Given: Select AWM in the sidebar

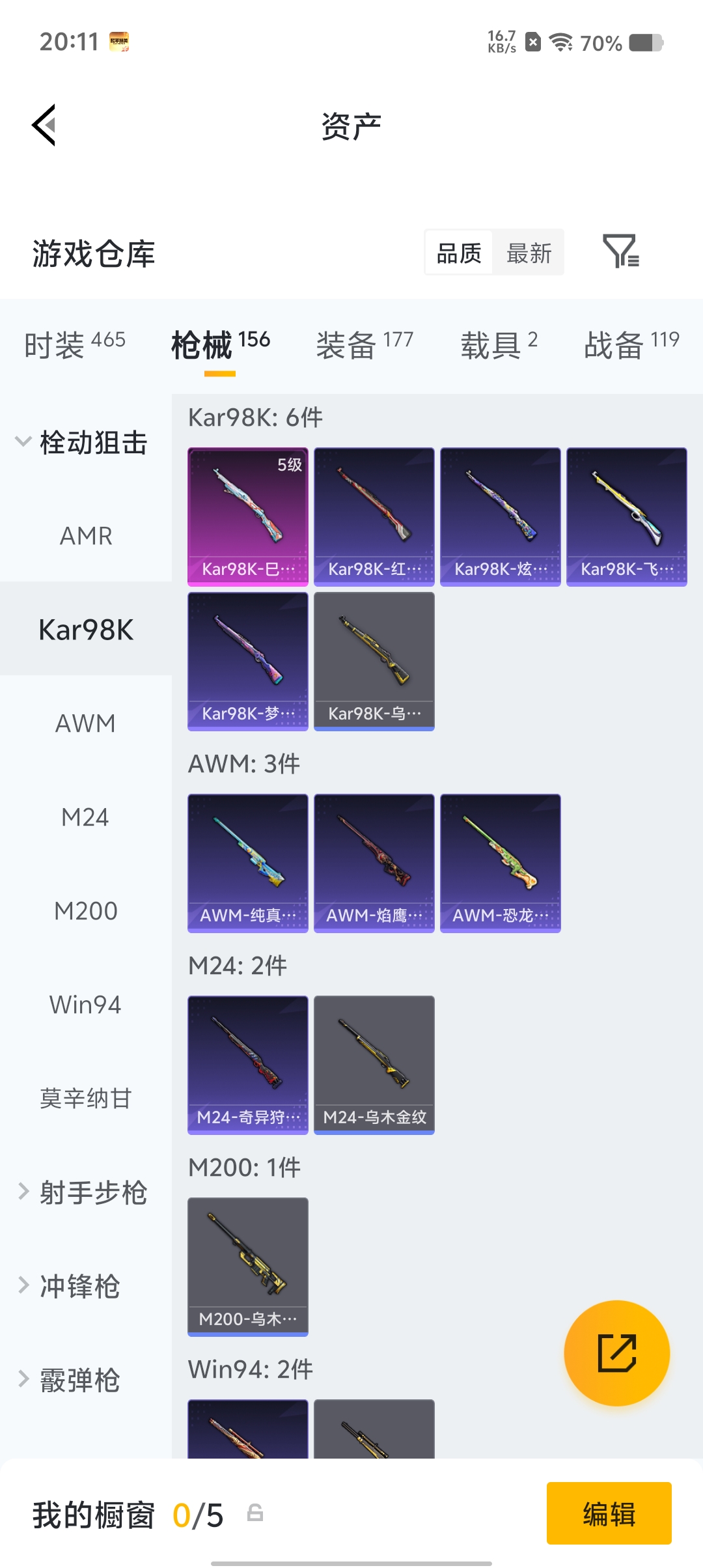Looking at the screenshot, I should tap(85, 723).
